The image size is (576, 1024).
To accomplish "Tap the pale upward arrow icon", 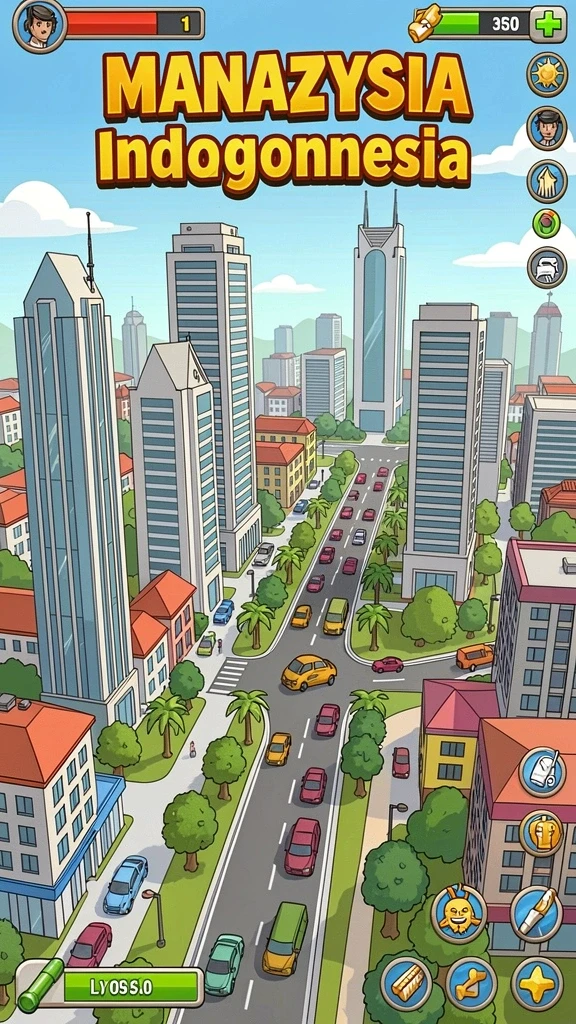I will [547, 181].
